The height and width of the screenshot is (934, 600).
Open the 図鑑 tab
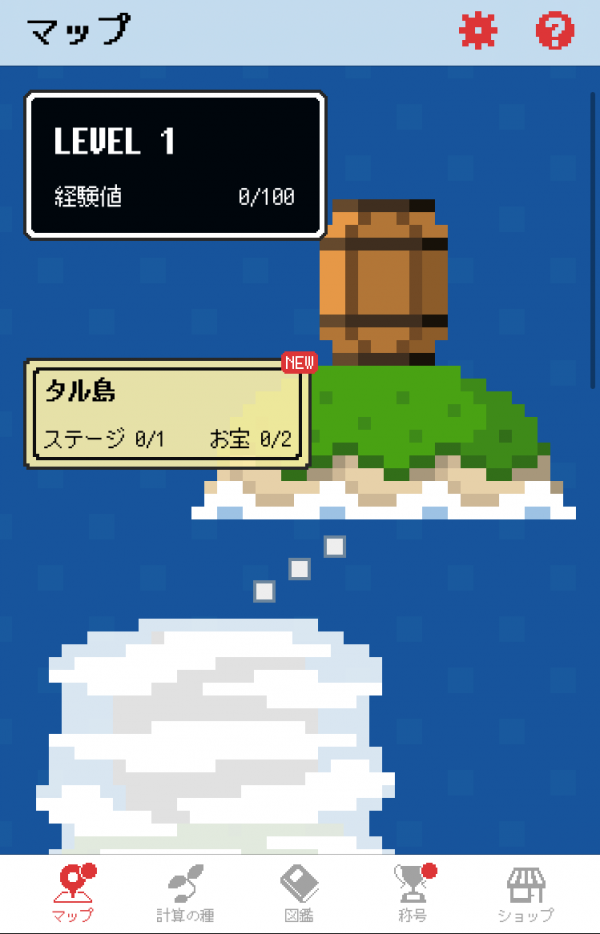(x=299, y=893)
